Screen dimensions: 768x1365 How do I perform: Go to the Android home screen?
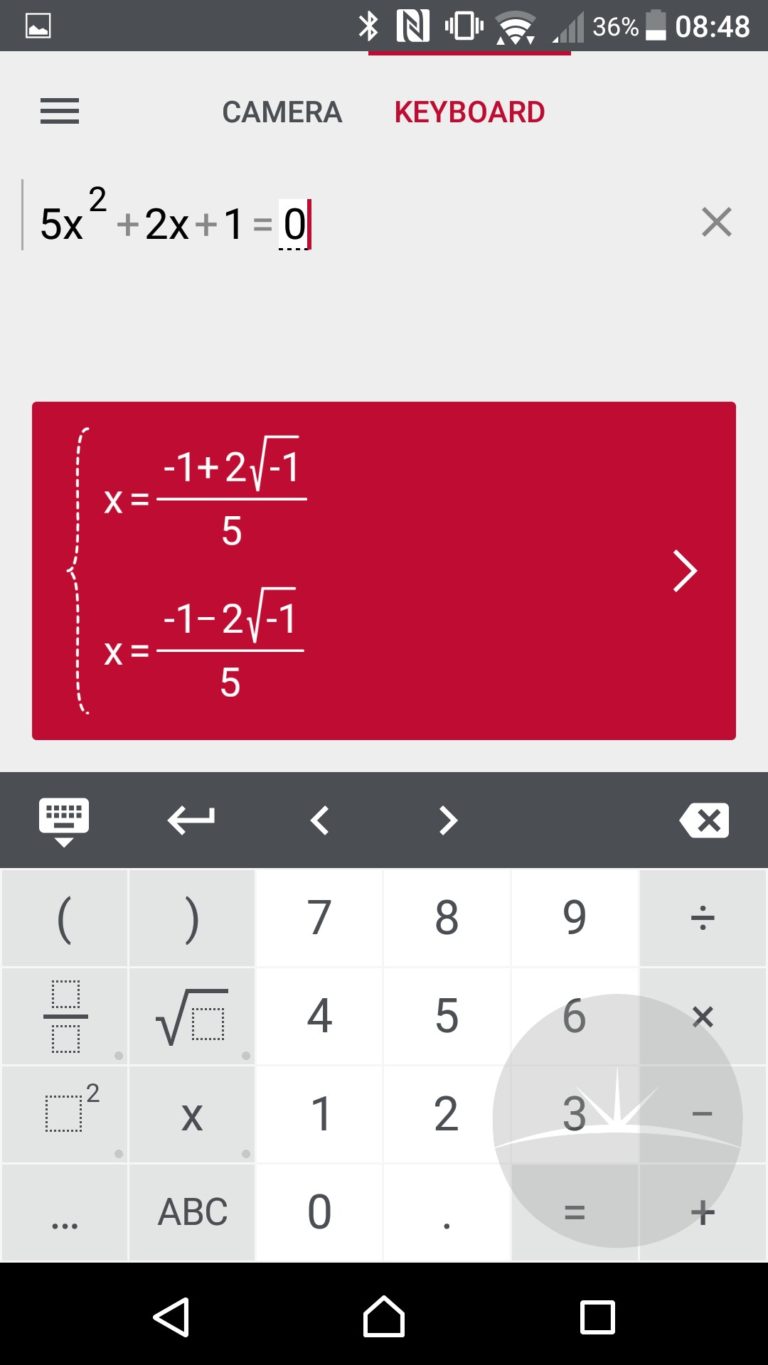click(384, 1316)
